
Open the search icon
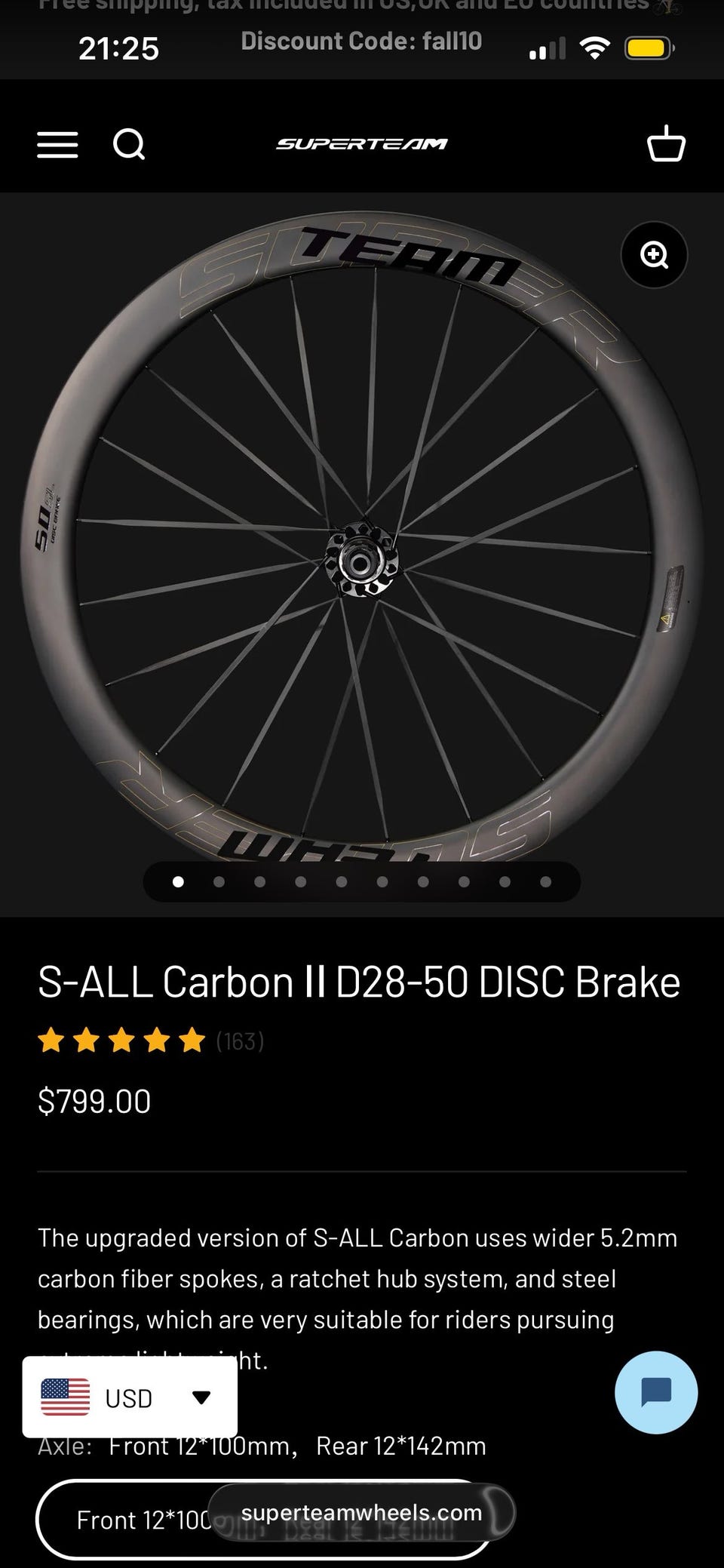[x=129, y=143]
